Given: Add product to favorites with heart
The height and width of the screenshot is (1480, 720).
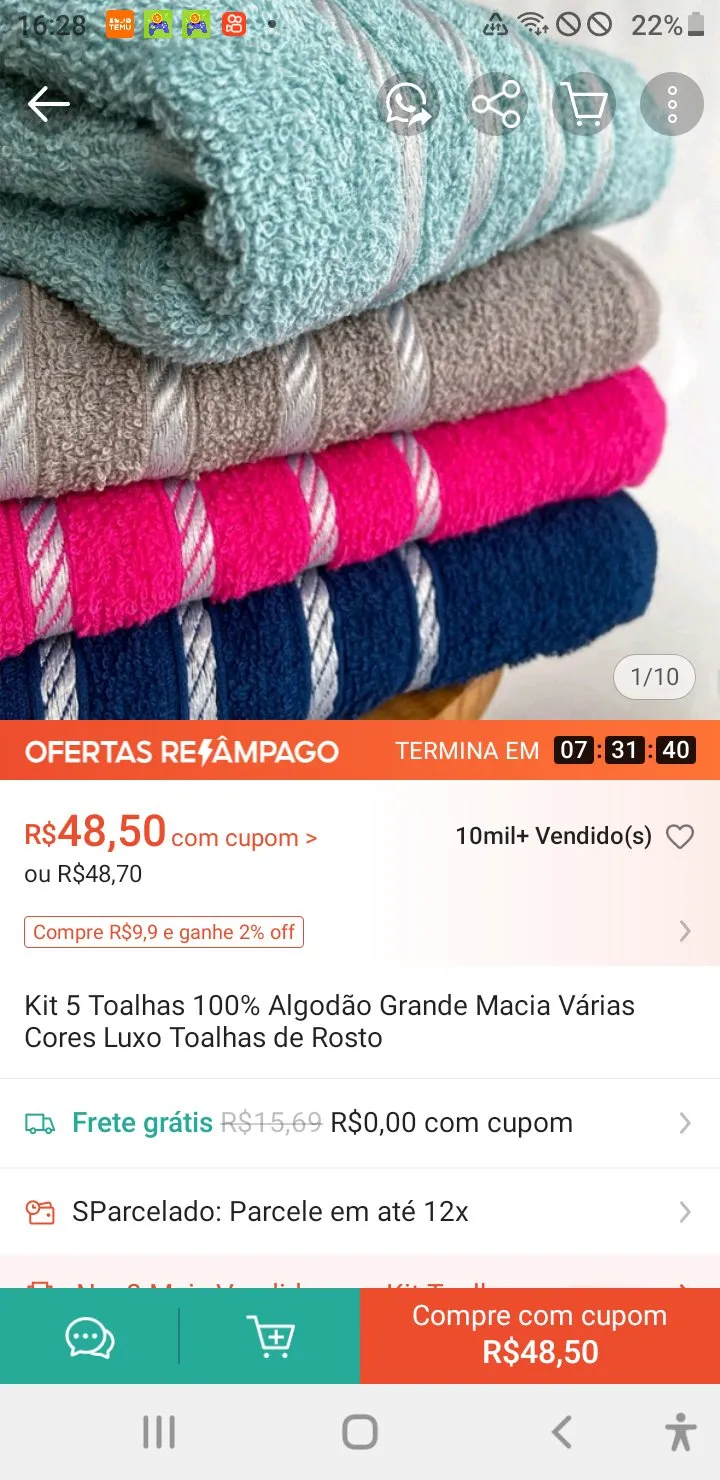Looking at the screenshot, I should pyautogui.click(x=680, y=837).
